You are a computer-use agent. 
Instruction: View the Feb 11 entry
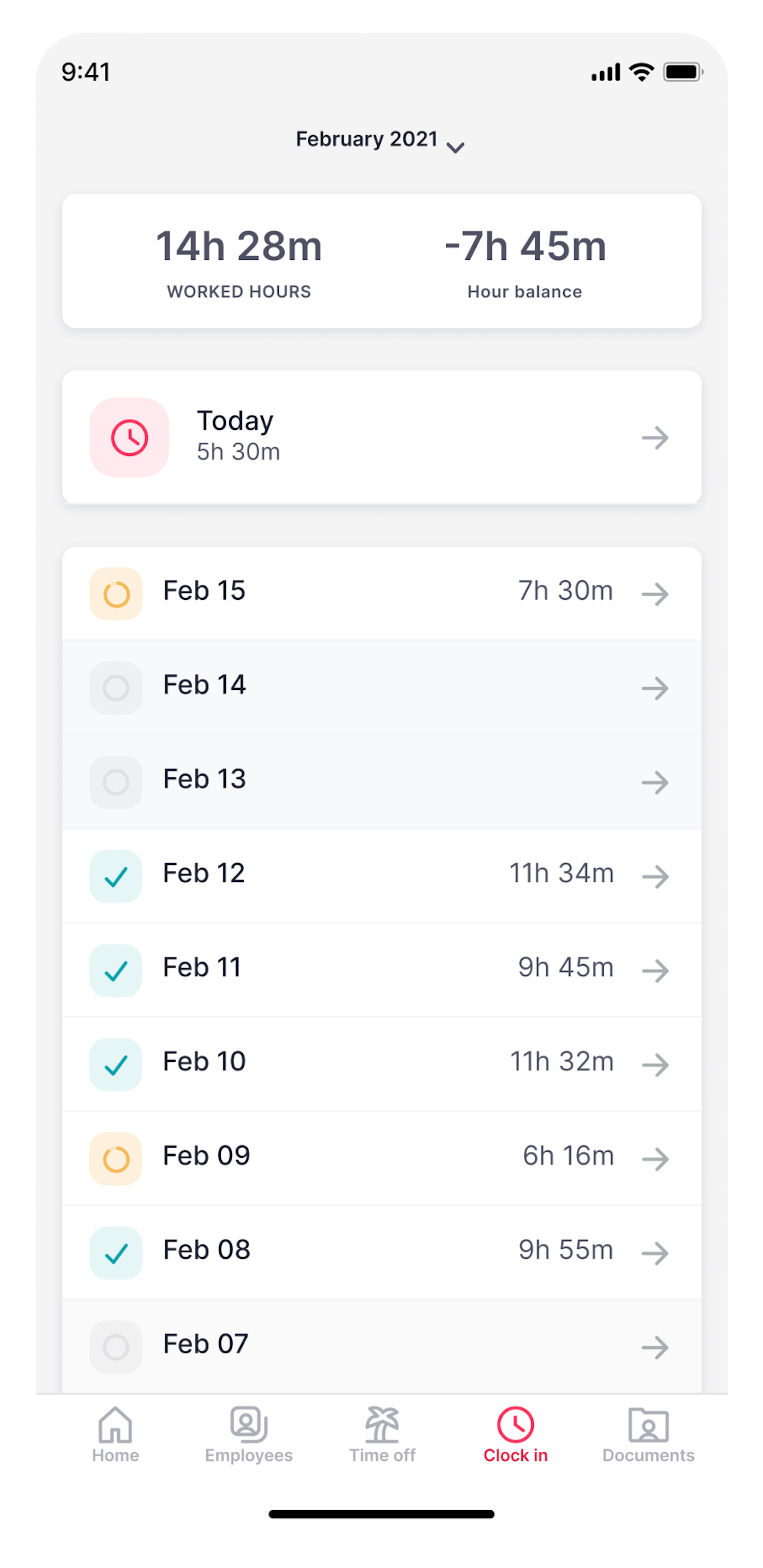tap(381, 970)
